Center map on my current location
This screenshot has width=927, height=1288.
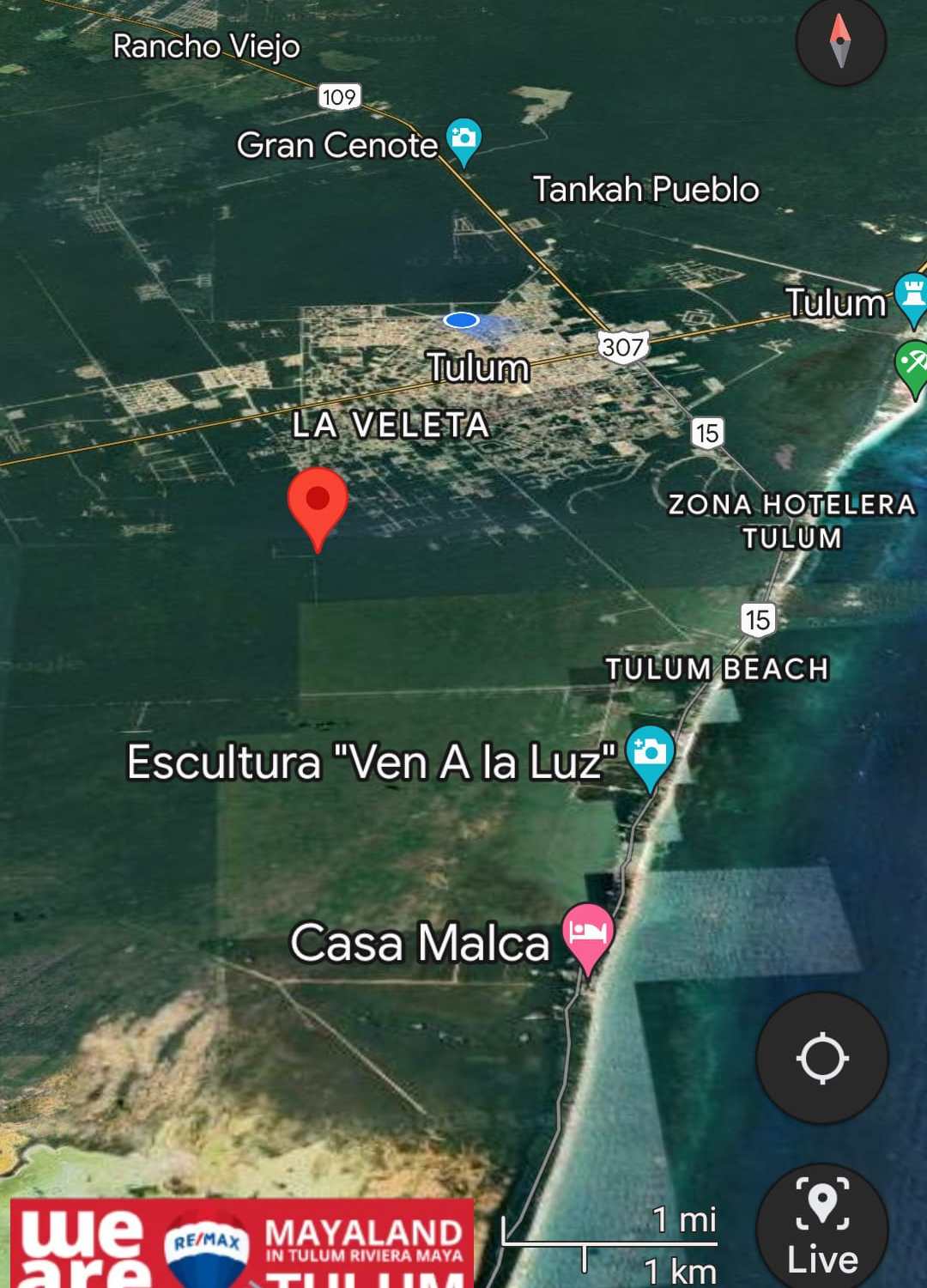click(822, 1058)
